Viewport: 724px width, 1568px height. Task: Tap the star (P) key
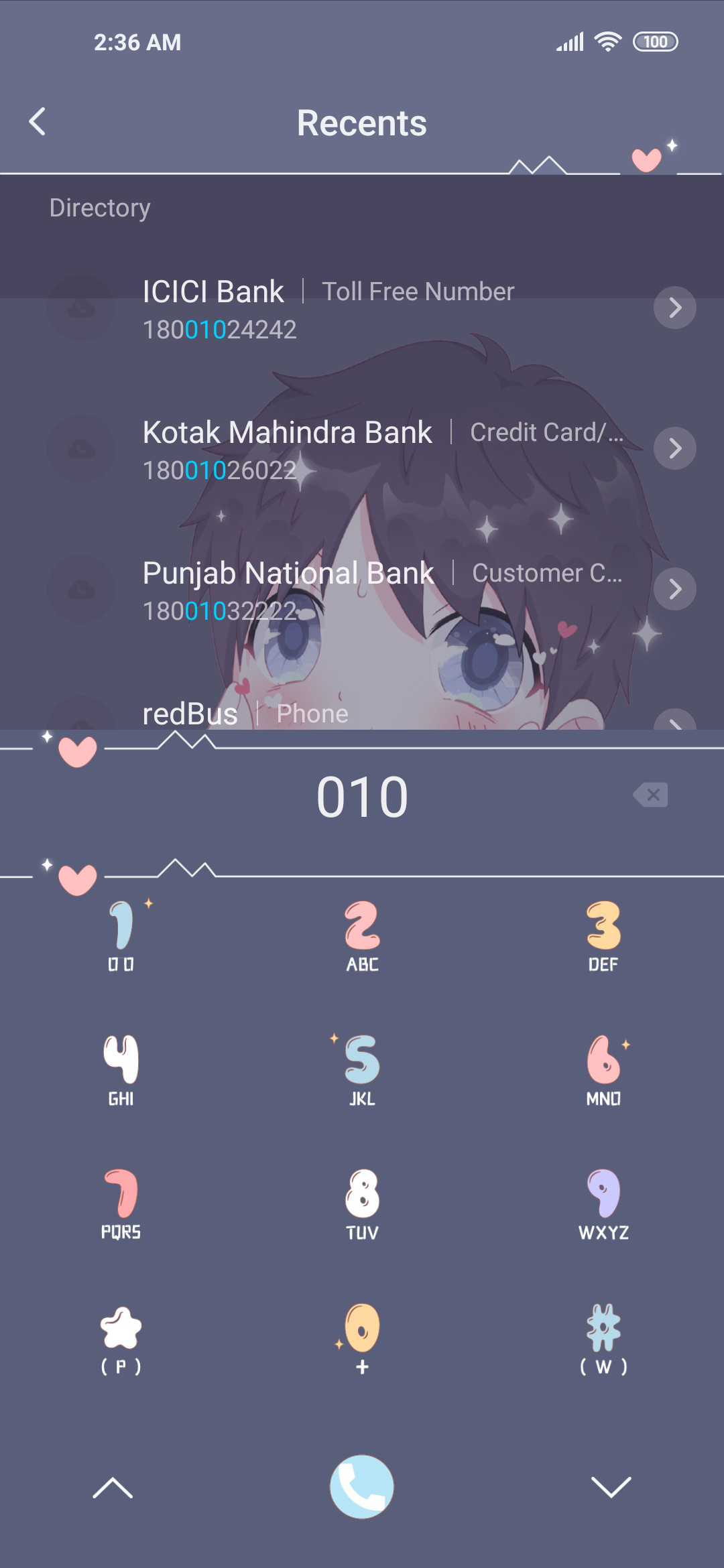coord(121,1338)
